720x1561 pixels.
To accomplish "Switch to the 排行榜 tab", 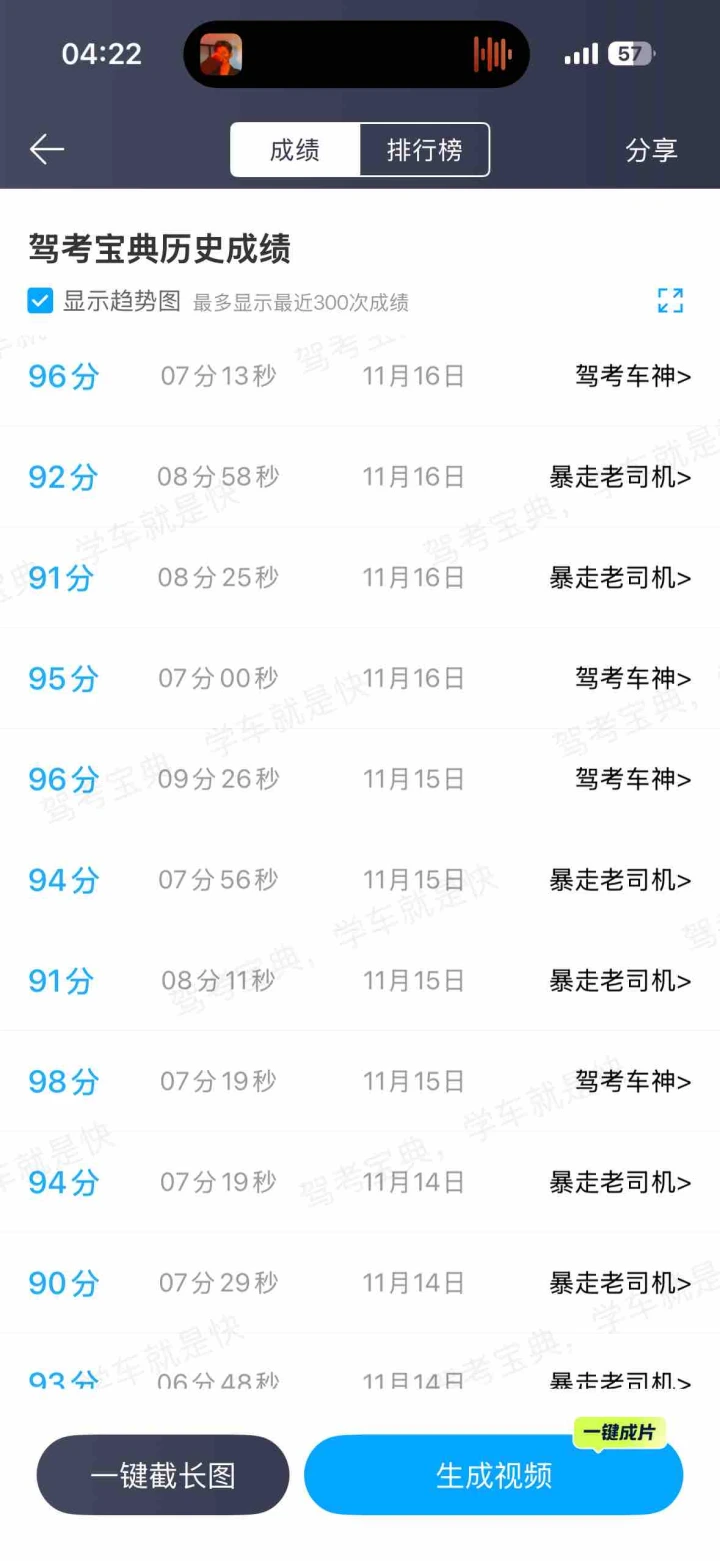I will (424, 150).
